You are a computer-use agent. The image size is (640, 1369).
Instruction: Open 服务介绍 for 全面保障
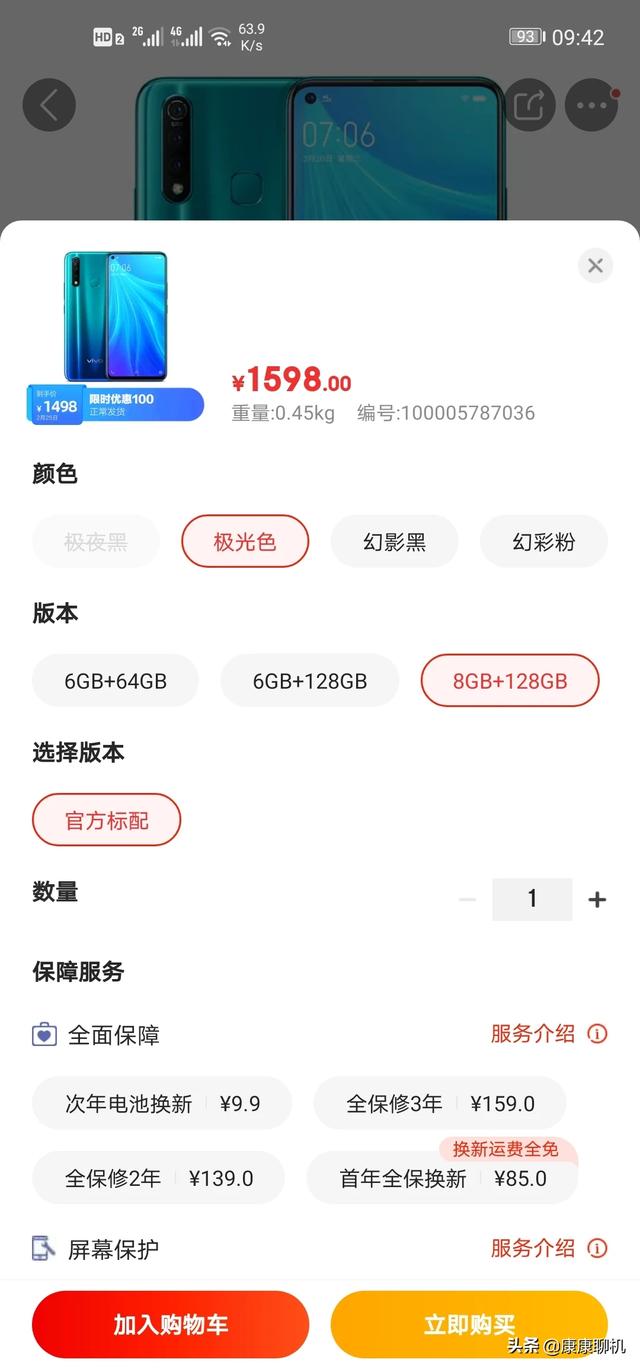tap(548, 1033)
